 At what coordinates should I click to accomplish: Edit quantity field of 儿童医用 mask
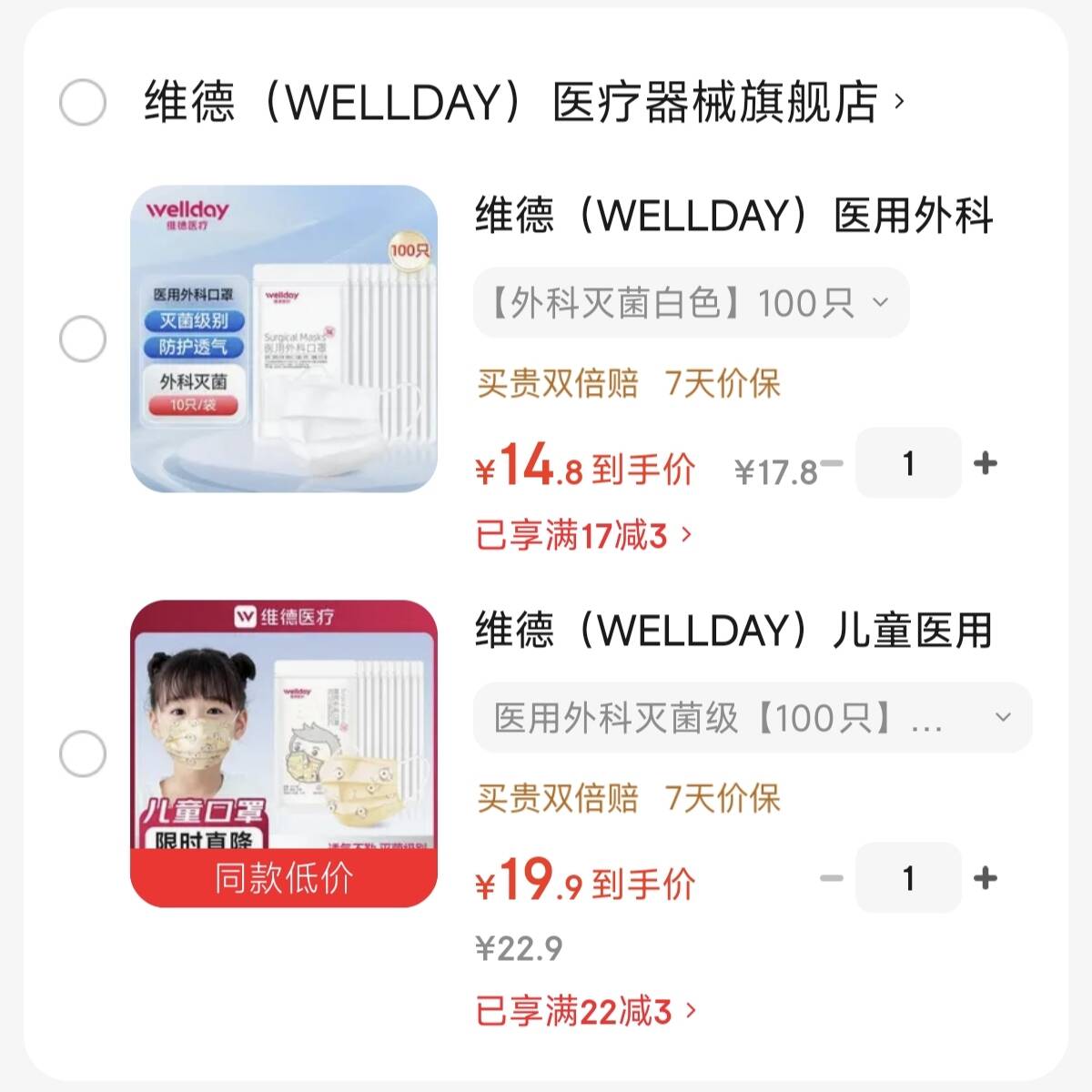point(908,878)
